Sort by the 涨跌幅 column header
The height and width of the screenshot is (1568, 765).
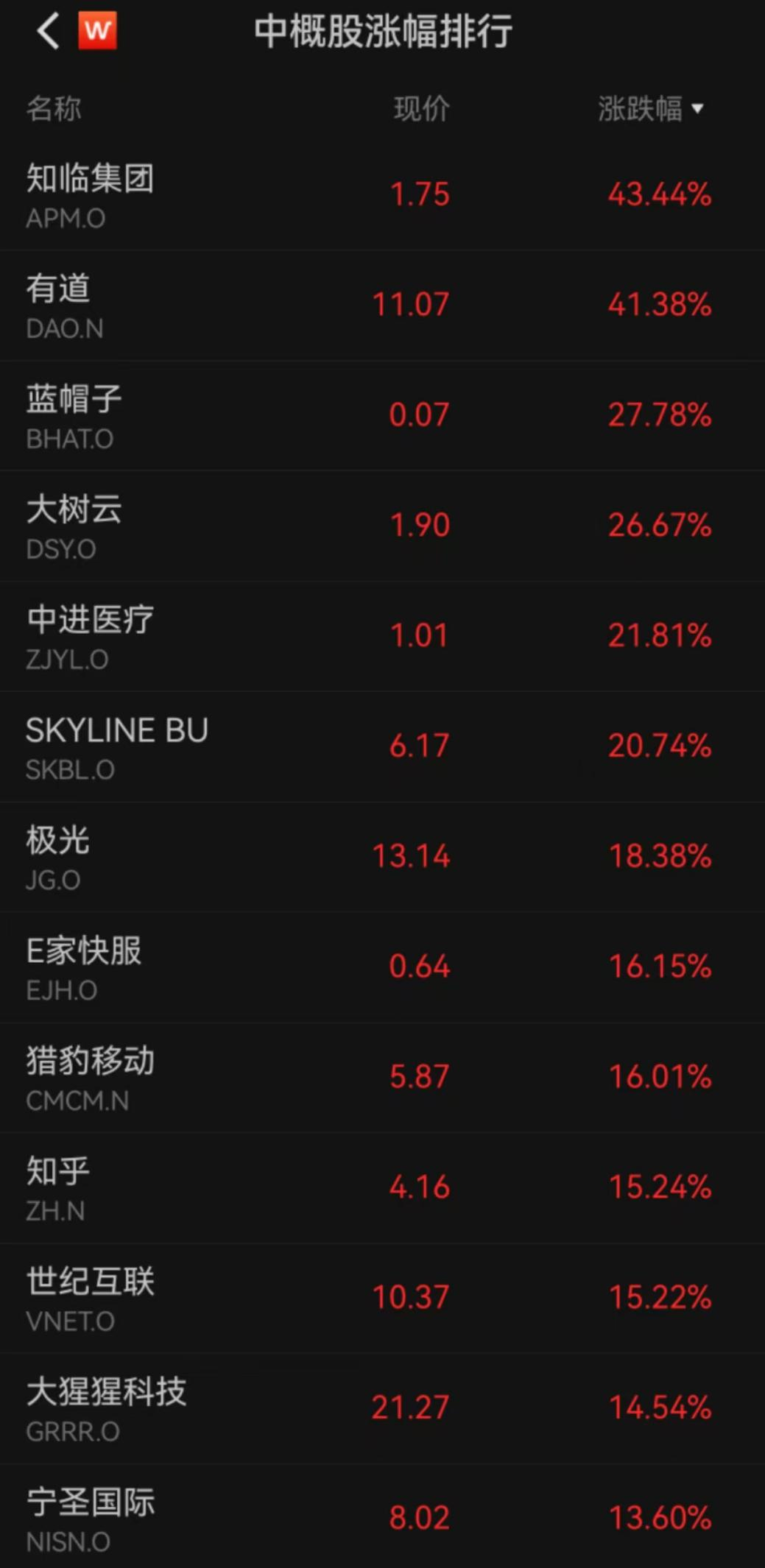pos(650,109)
